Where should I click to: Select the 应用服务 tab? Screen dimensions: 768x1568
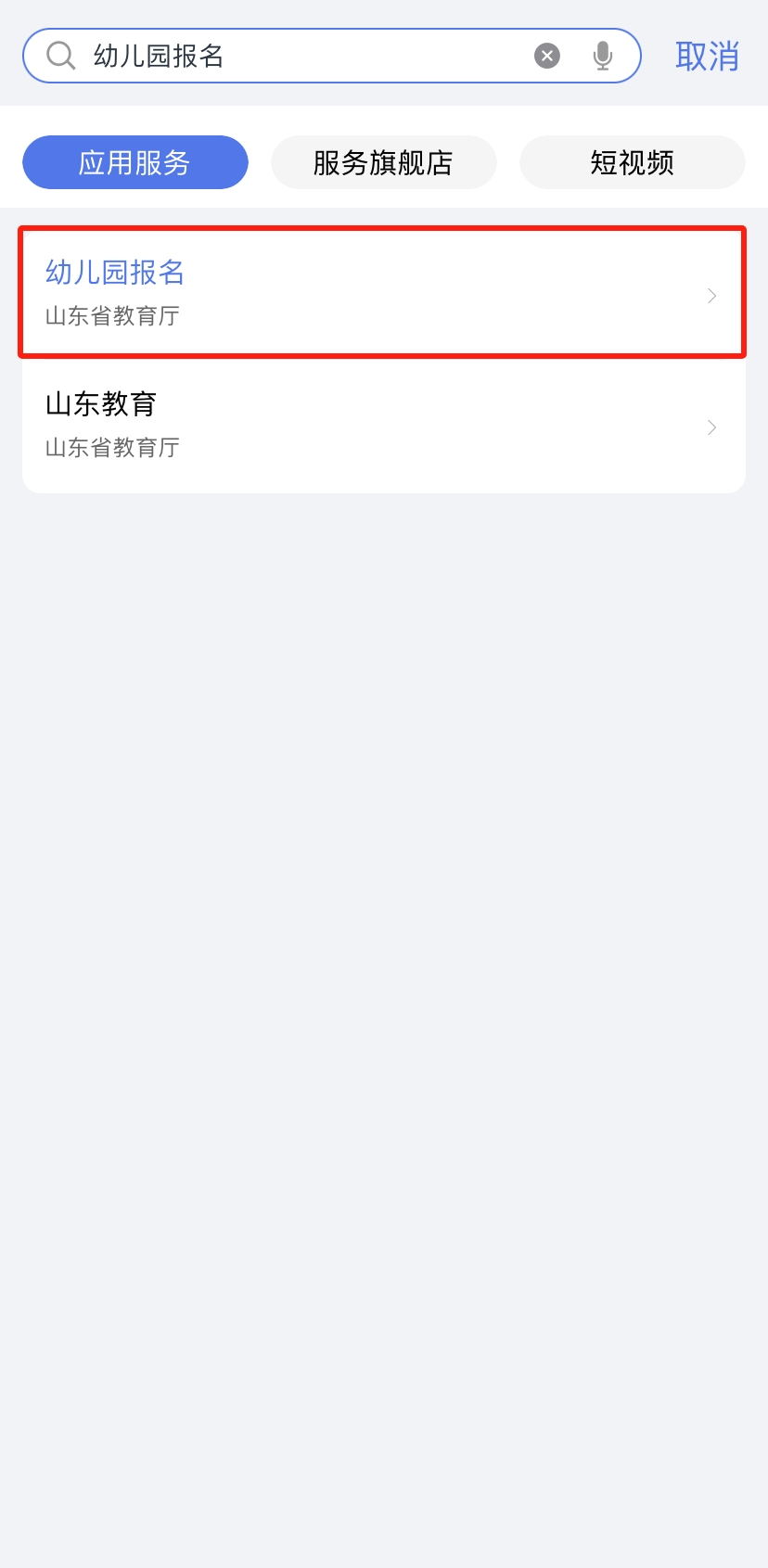click(x=135, y=162)
